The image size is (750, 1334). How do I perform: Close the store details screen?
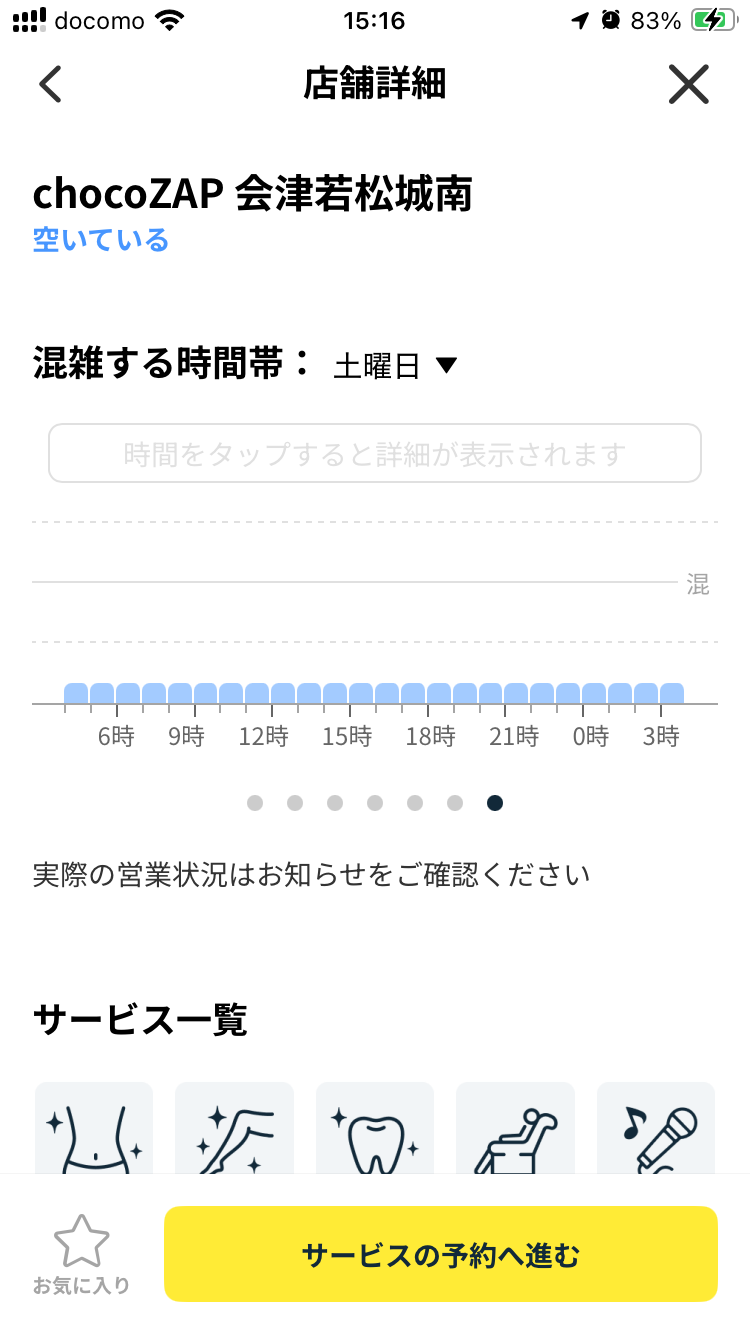tap(689, 85)
